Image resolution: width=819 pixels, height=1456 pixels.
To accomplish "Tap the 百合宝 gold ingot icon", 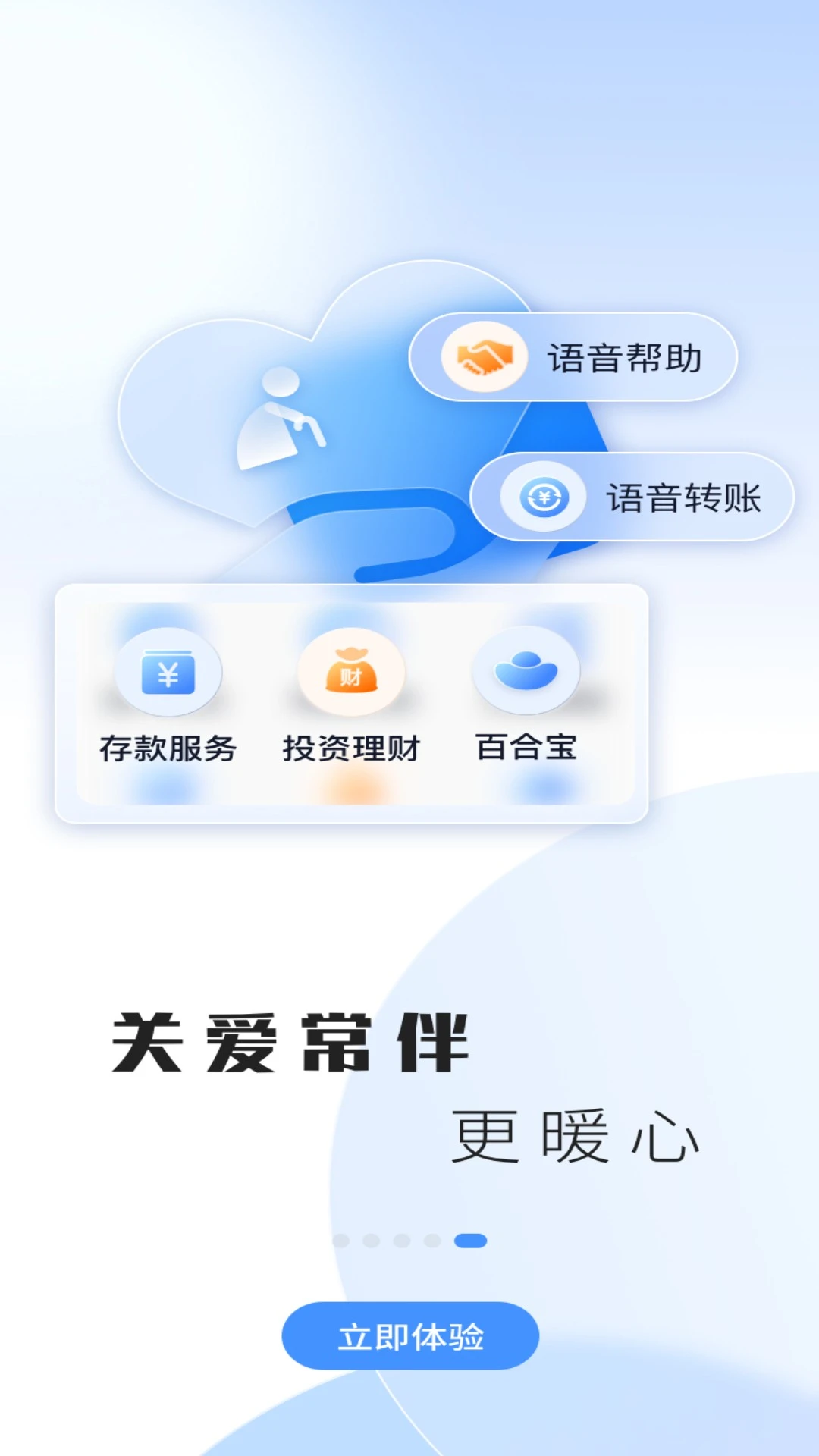I will tap(525, 670).
